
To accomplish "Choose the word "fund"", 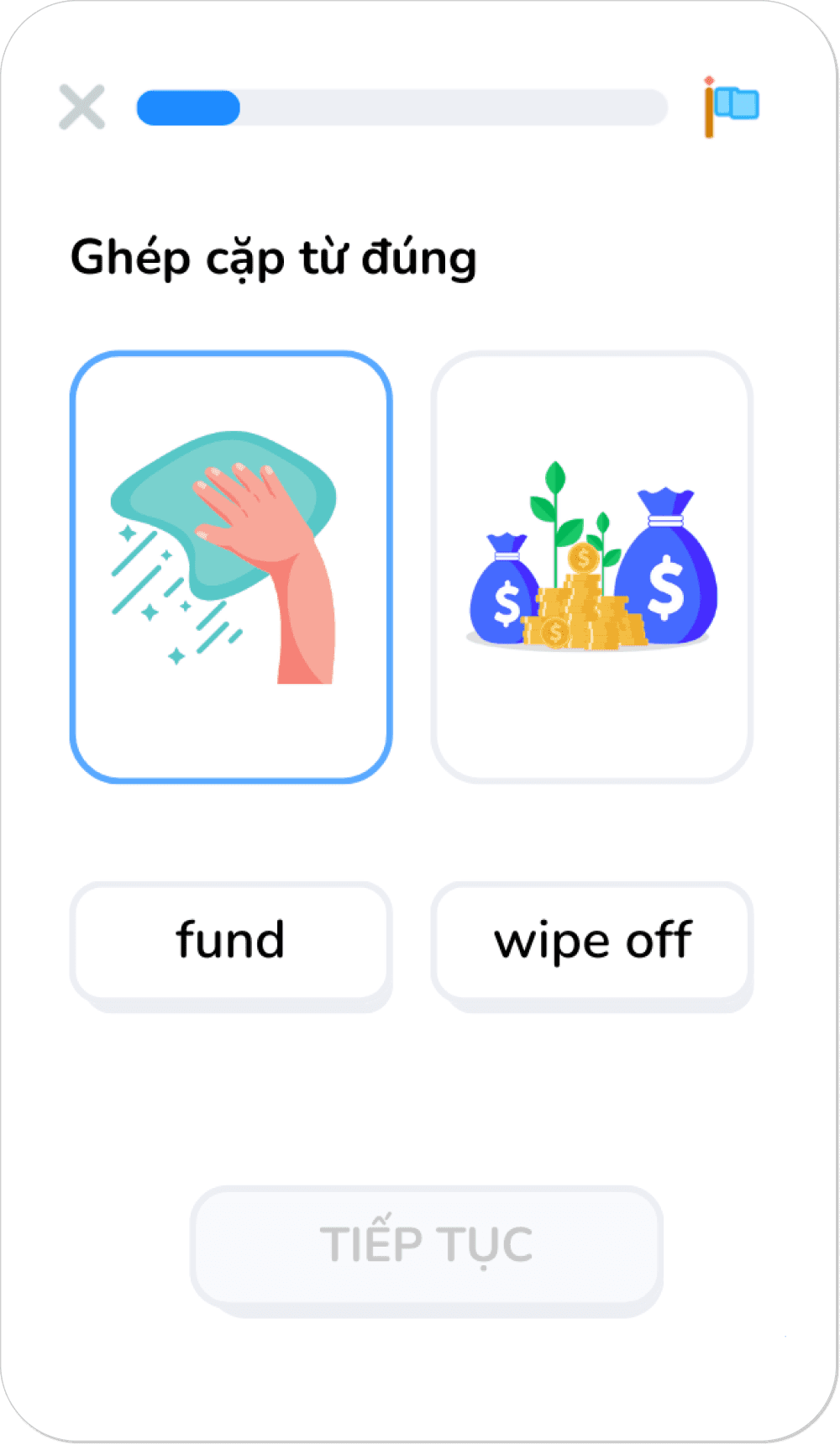I will [231, 941].
